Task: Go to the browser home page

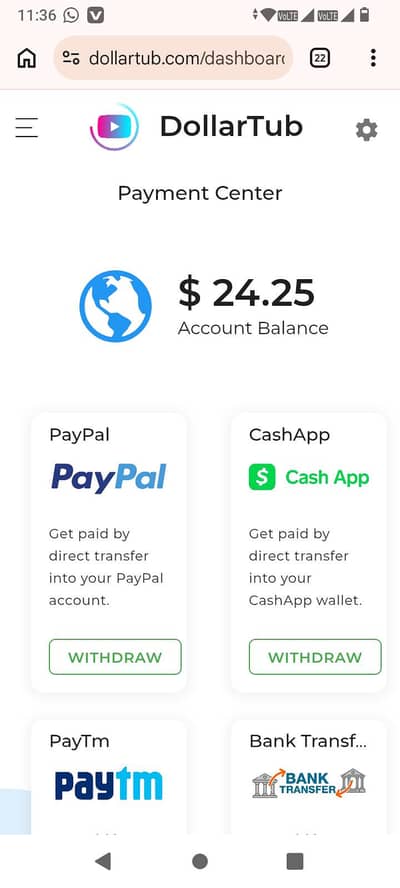Action: [27, 58]
